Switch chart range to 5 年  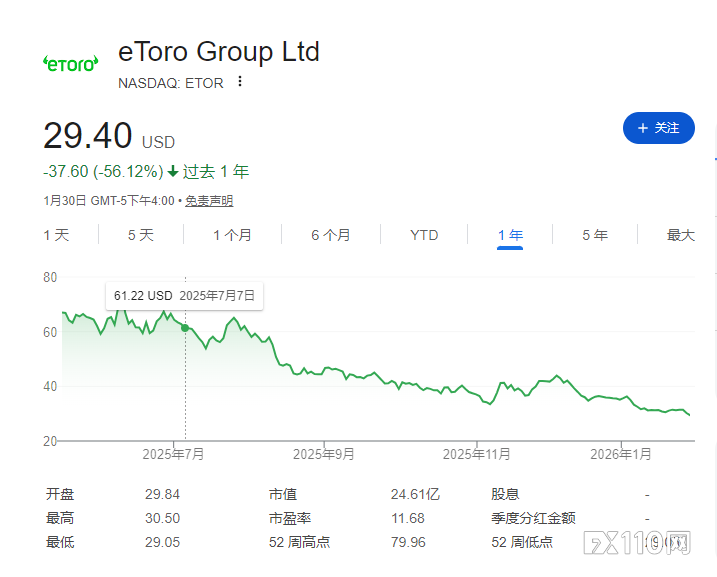[x=595, y=235]
